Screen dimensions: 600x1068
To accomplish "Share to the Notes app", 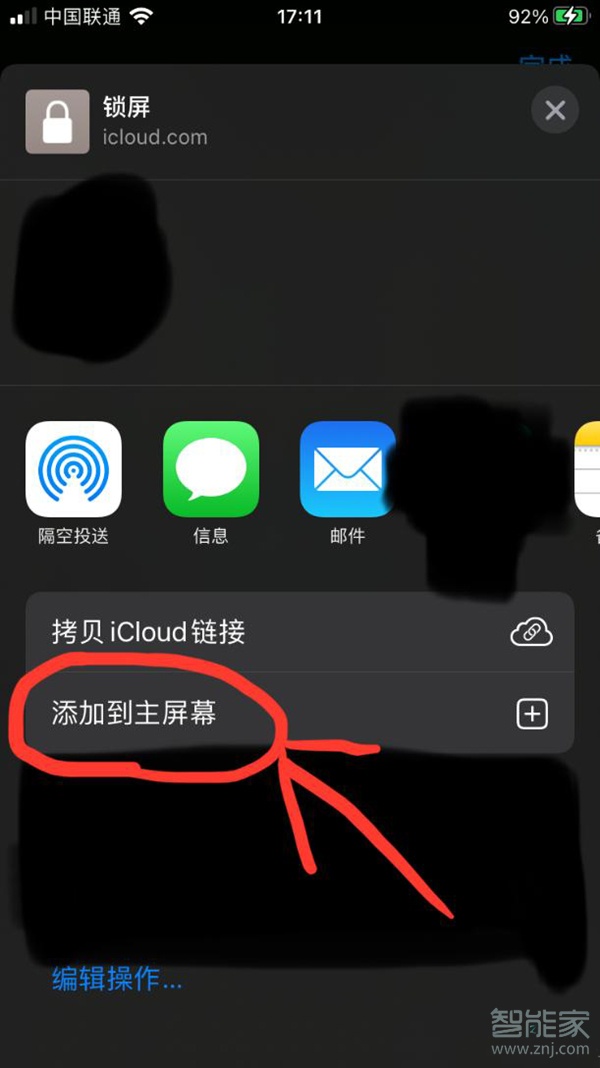I will click(x=588, y=469).
